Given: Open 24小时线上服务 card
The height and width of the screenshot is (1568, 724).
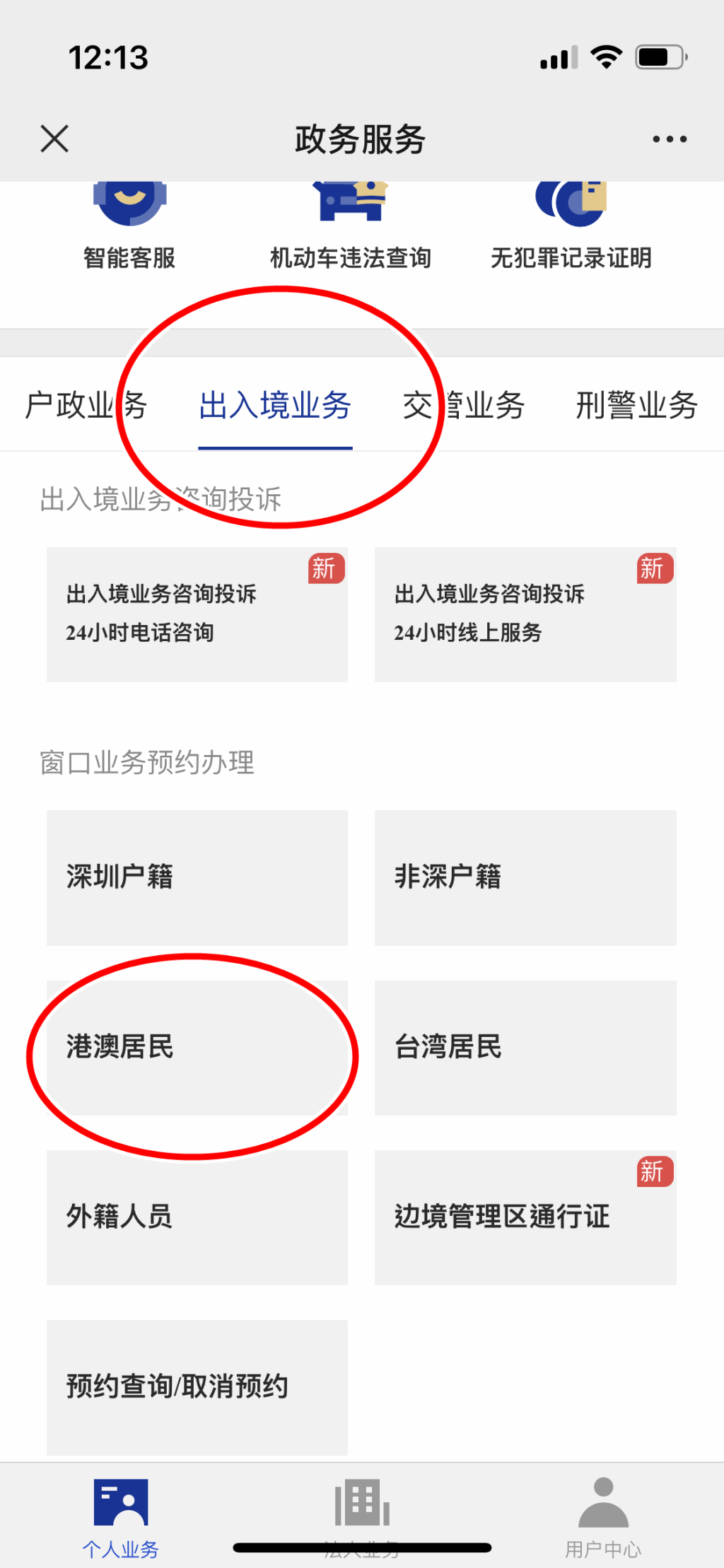Looking at the screenshot, I should click(x=525, y=614).
